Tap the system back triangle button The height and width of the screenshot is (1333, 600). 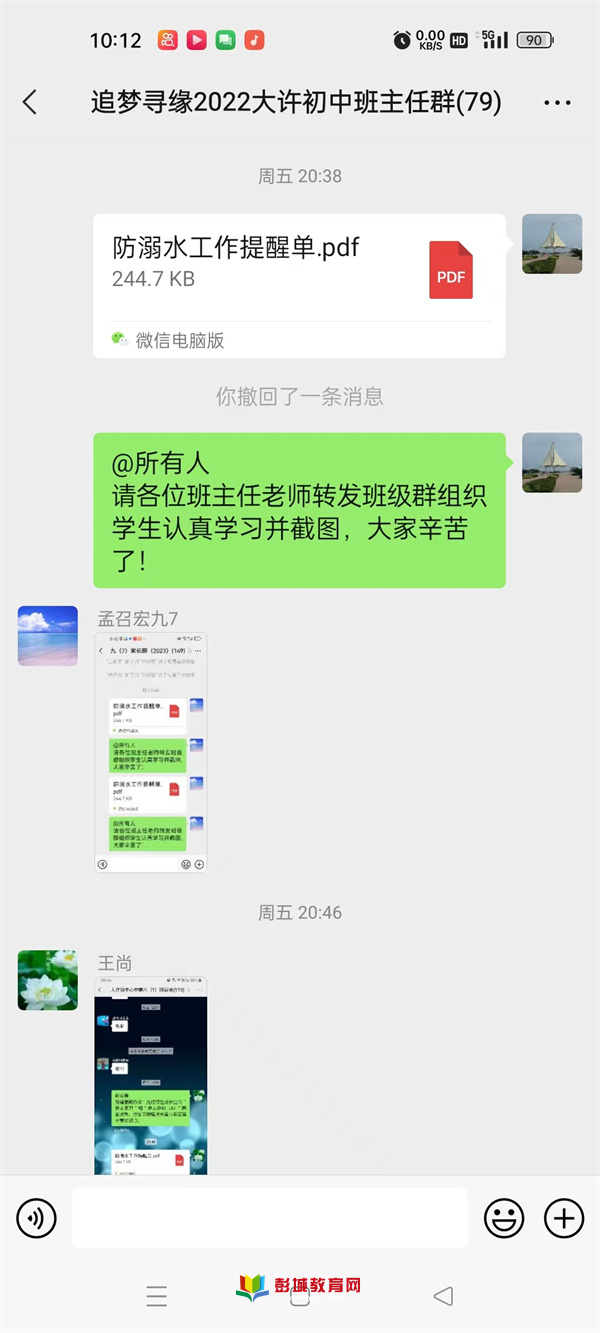[x=443, y=1297]
